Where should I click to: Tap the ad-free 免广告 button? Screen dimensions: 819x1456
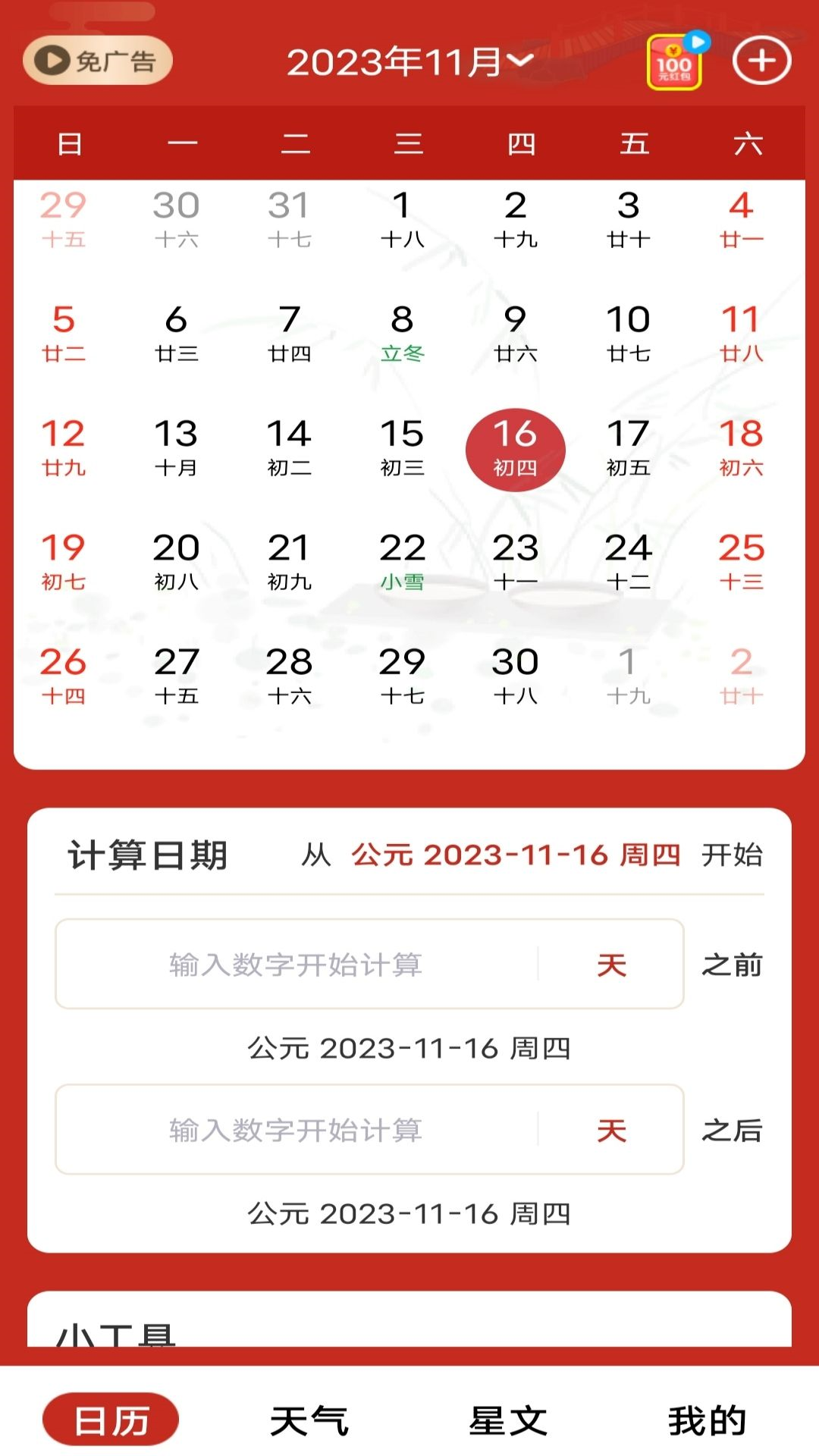coord(98,61)
